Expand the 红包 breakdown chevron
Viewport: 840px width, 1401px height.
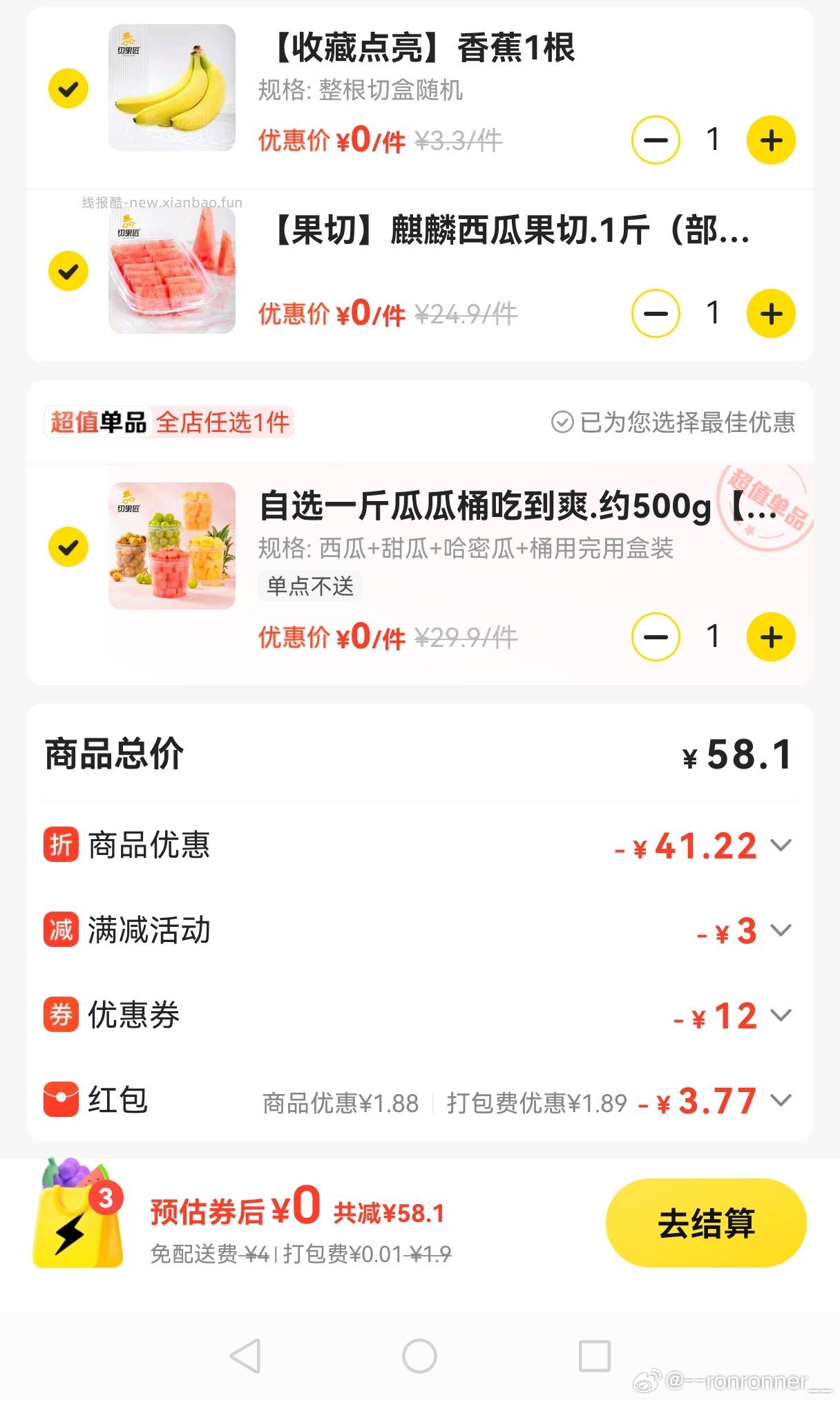(x=781, y=1102)
